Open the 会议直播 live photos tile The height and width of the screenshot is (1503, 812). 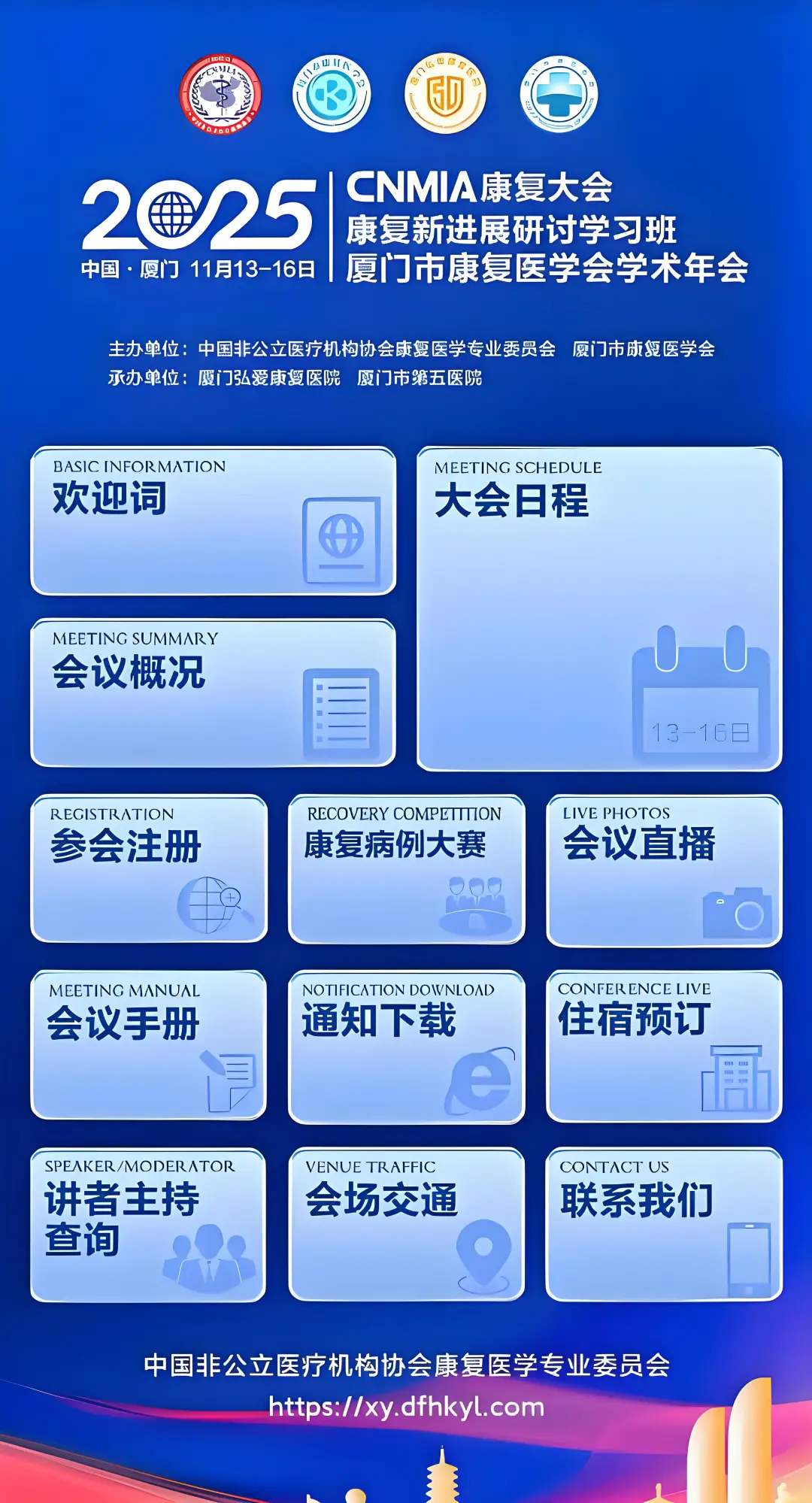click(x=664, y=871)
